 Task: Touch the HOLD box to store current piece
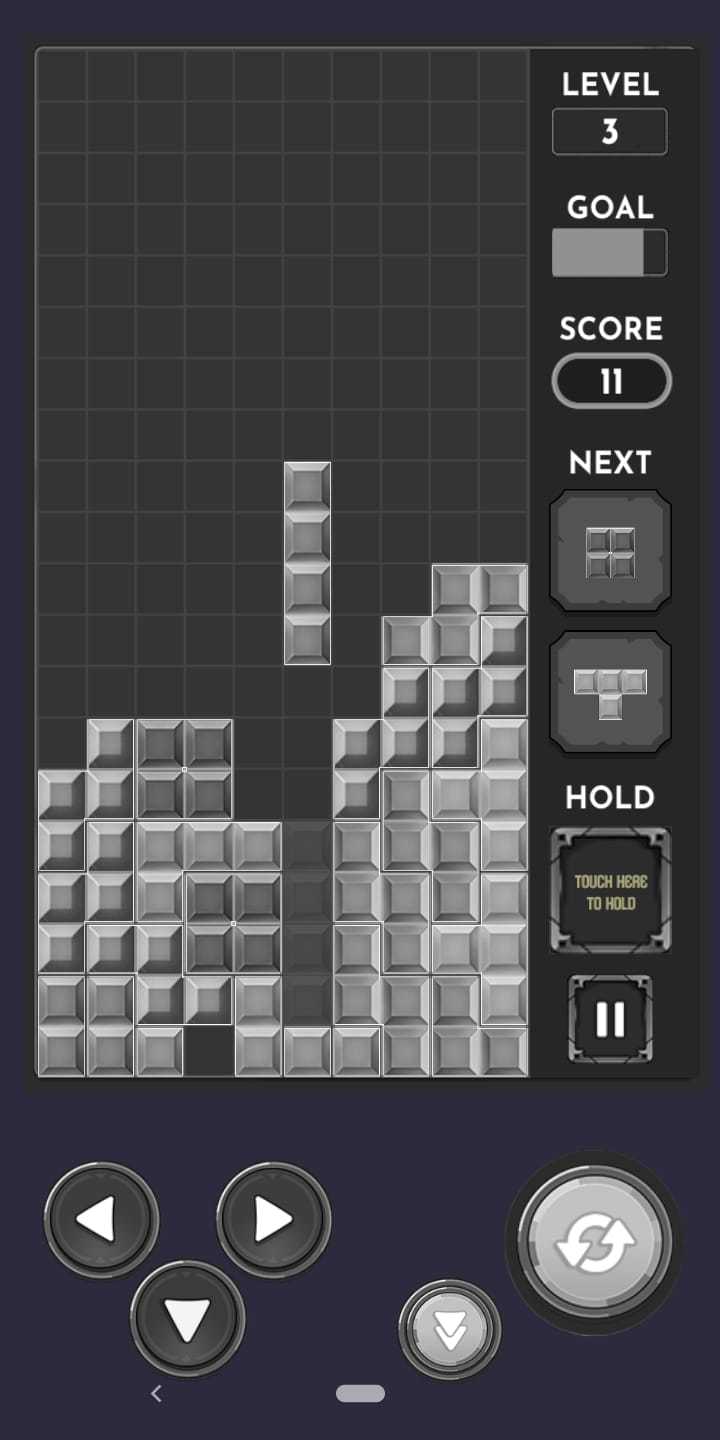click(610, 888)
